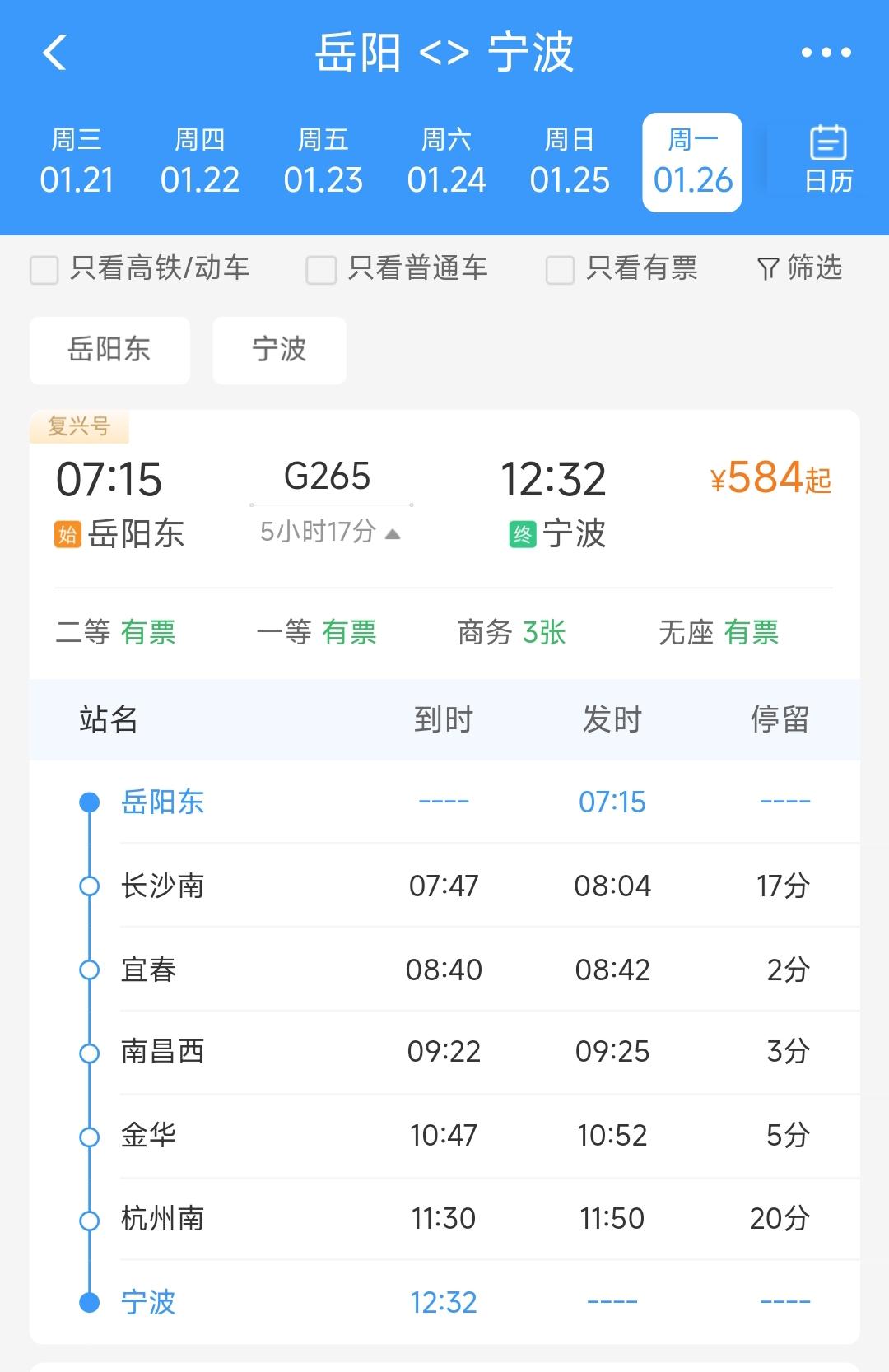Select the 周三 01.21 date tab
This screenshot has width=889, height=1372.
click(77, 160)
